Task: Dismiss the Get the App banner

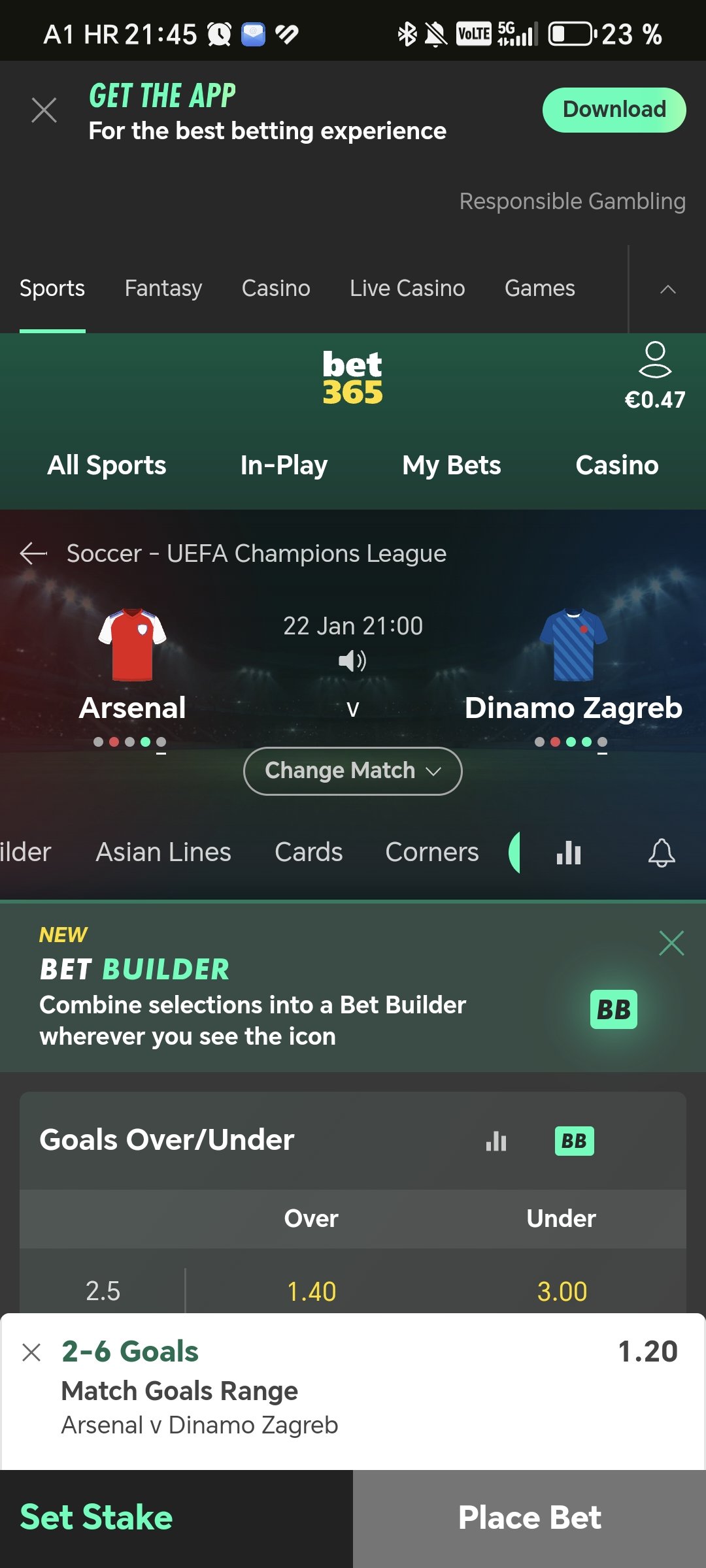Action: coord(44,110)
